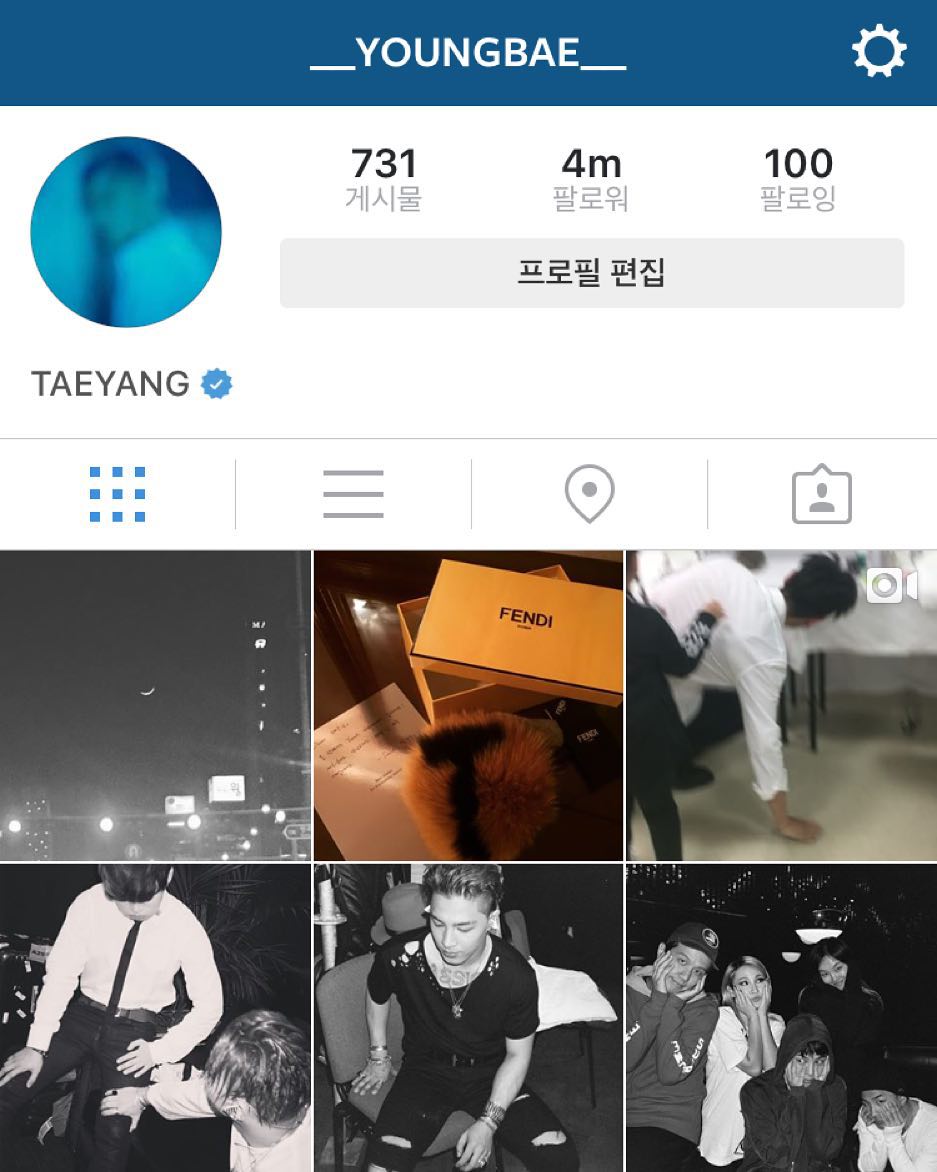Open the tagged photos tab
This screenshot has width=937, height=1172.
pyautogui.click(x=822, y=494)
